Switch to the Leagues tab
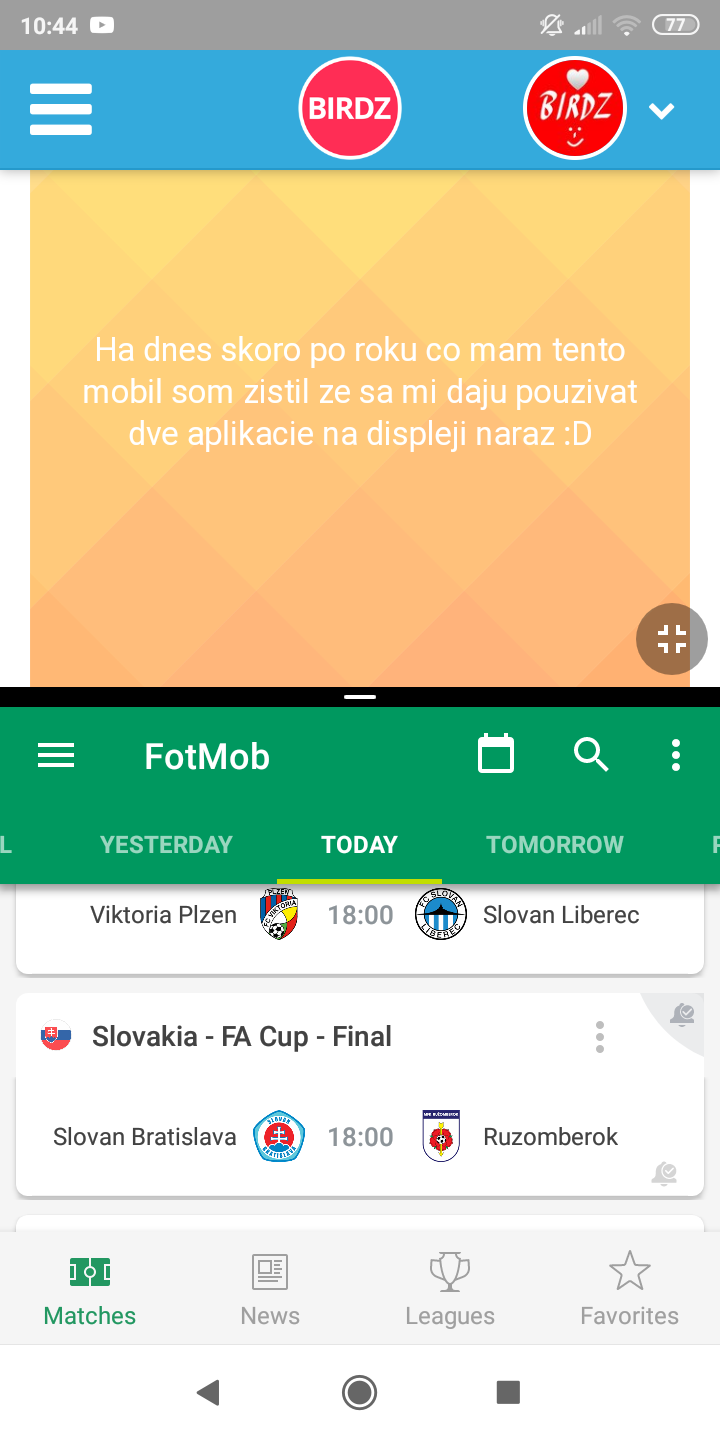This screenshot has height=1440, width=720. [x=450, y=1289]
